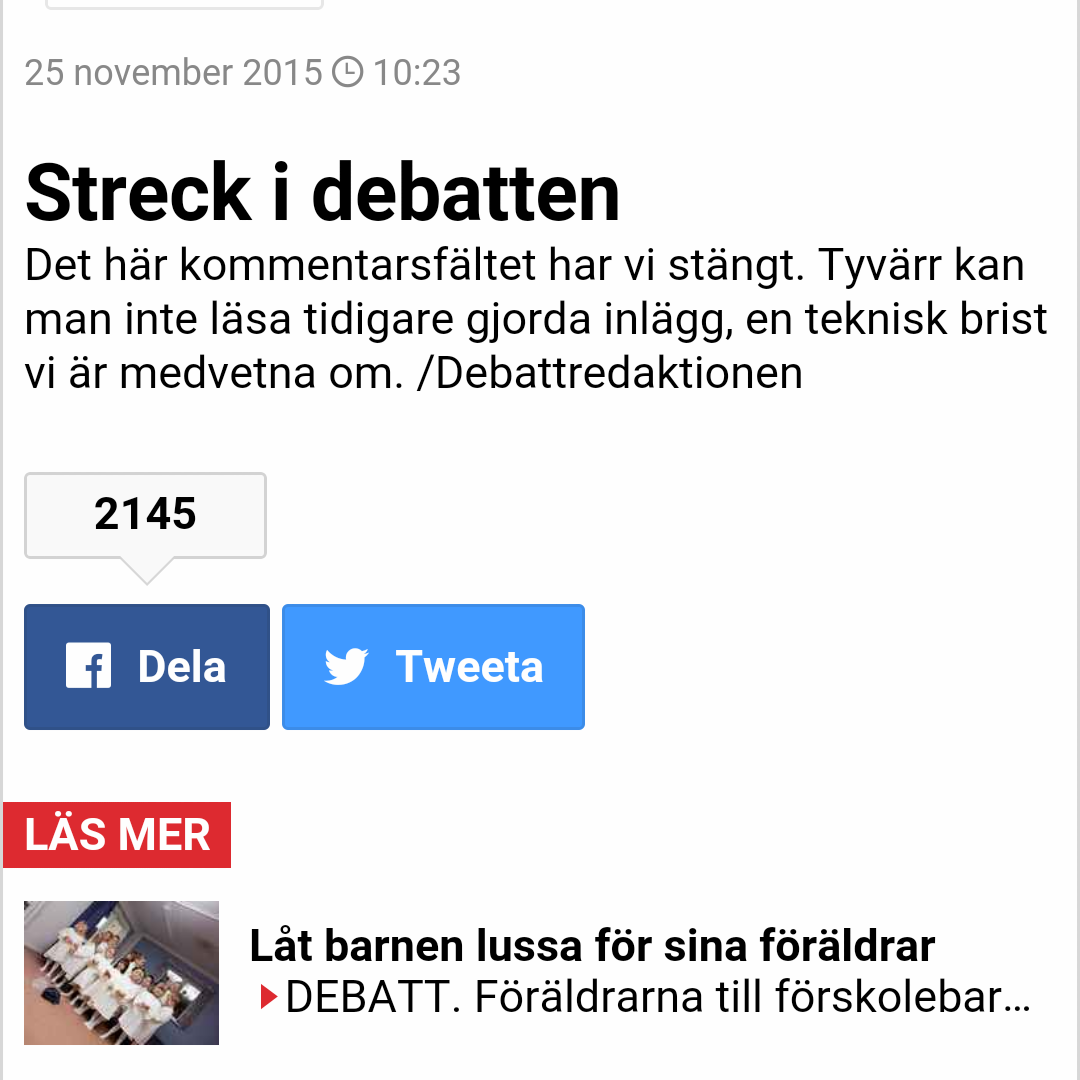The image size is (1080, 1080).
Task: Share the article on Facebook via Dela
Action: pos(147,667)
